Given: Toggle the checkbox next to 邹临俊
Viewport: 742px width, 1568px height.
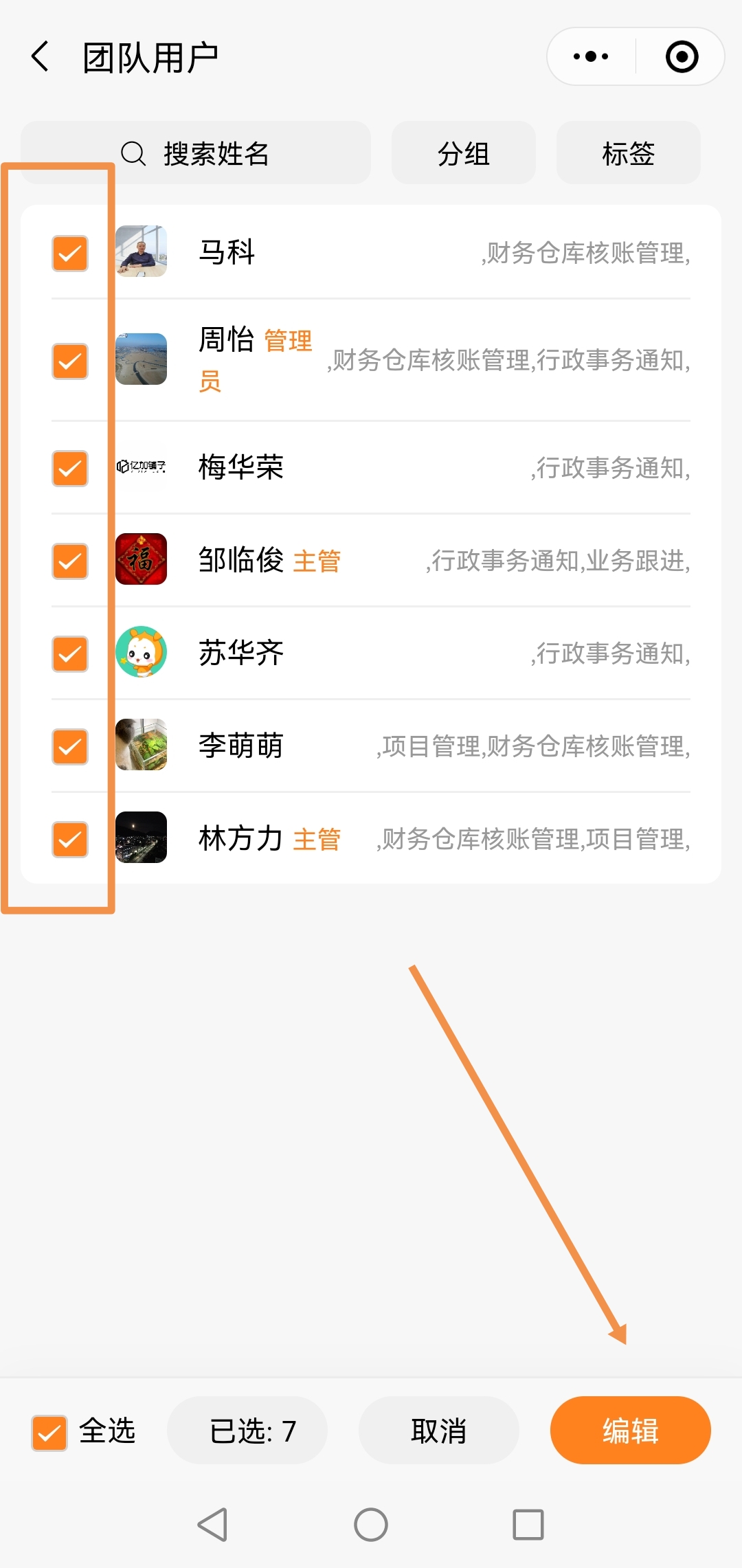Looking at the screenshot, I should coord(70,561).
